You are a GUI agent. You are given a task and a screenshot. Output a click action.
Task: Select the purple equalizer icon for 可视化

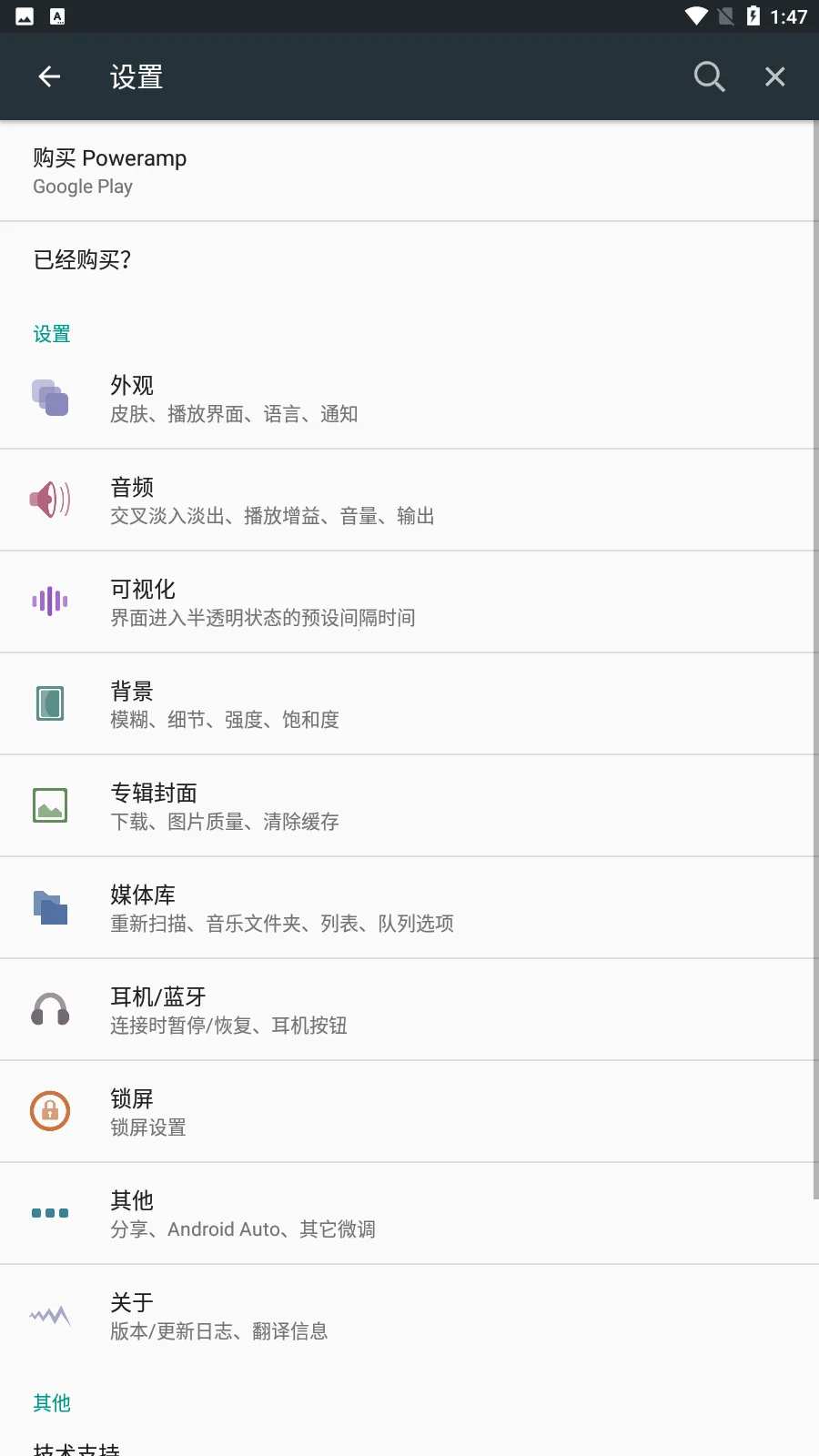tap(50, 602)
